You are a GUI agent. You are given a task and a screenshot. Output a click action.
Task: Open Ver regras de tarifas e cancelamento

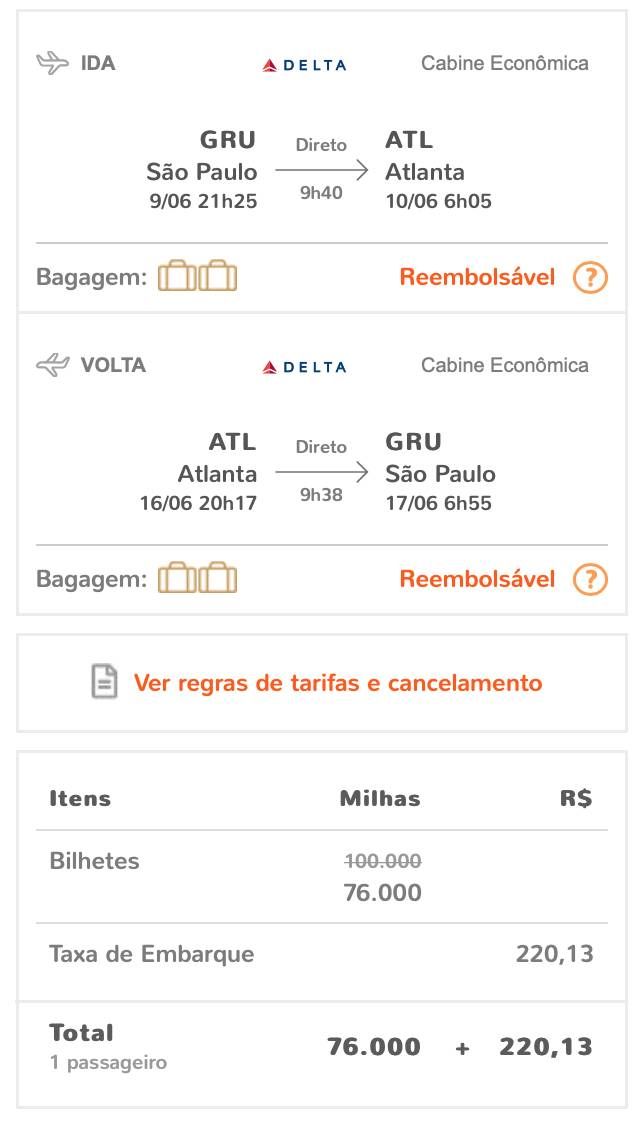click(338, 683)
